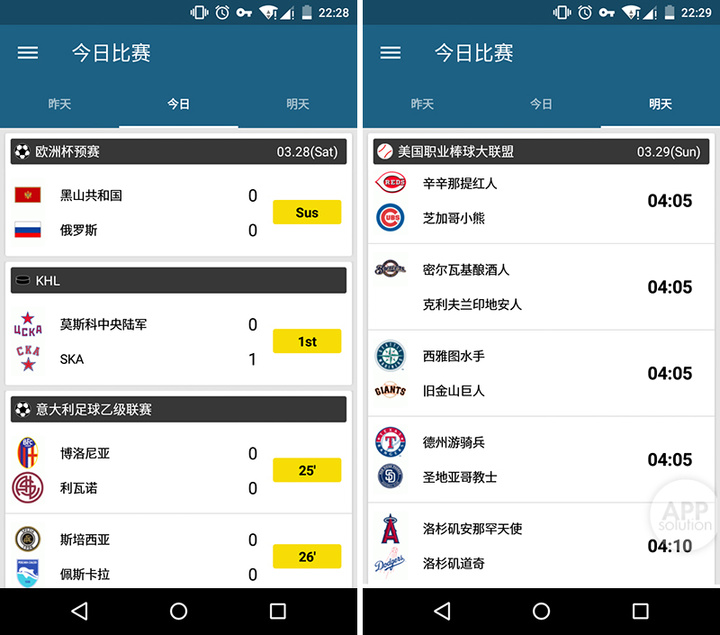Switch to 明天 tab on the 欧洲杯预赛 screen

tap(297, 104)
